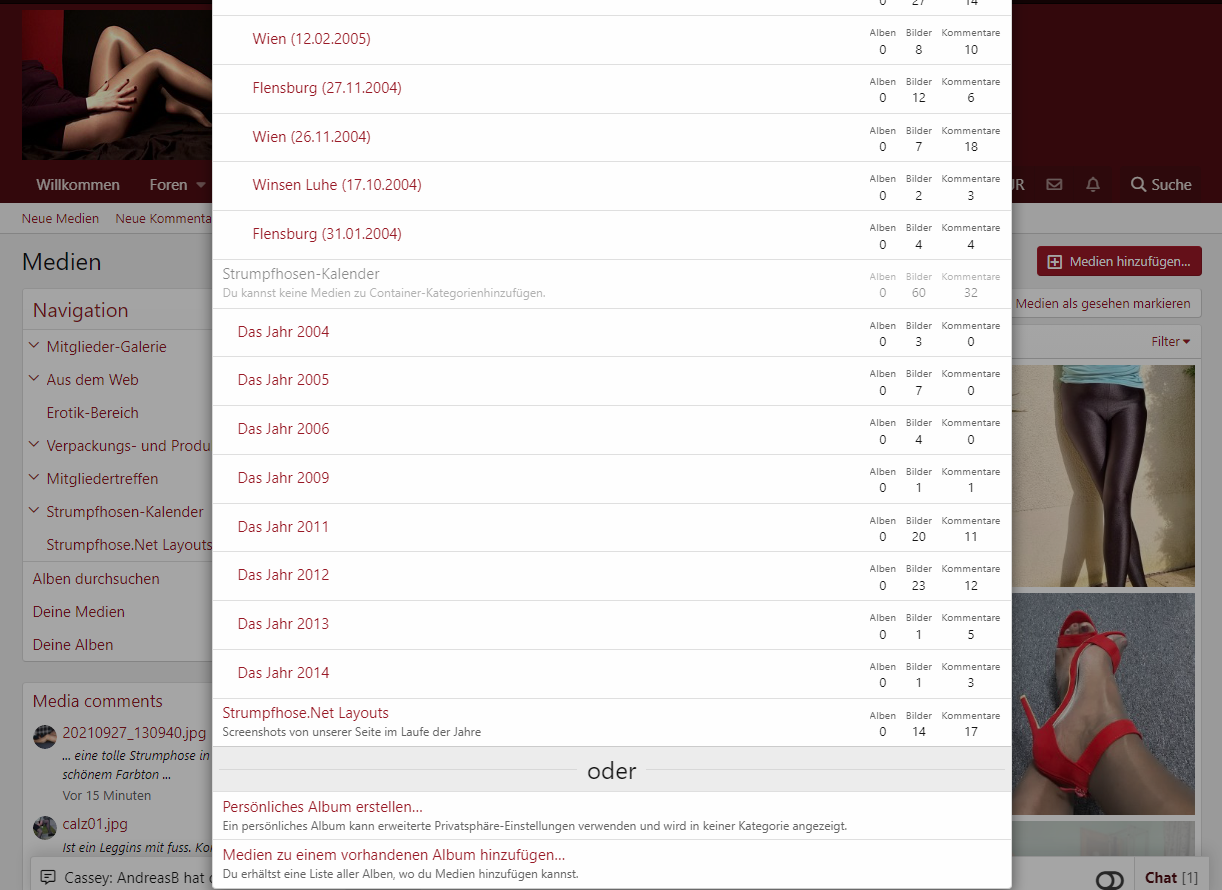This screenshot has height=890, width=1222.
Task: Pick Das Jahr 2012 category
Action: tap(283, 575)
